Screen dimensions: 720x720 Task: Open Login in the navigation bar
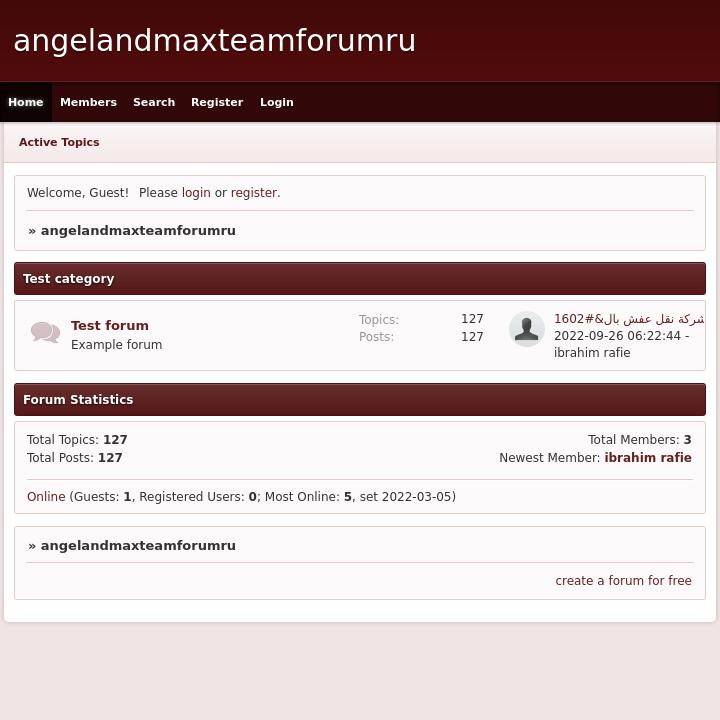pyautogui.click(x=277, y=102)
